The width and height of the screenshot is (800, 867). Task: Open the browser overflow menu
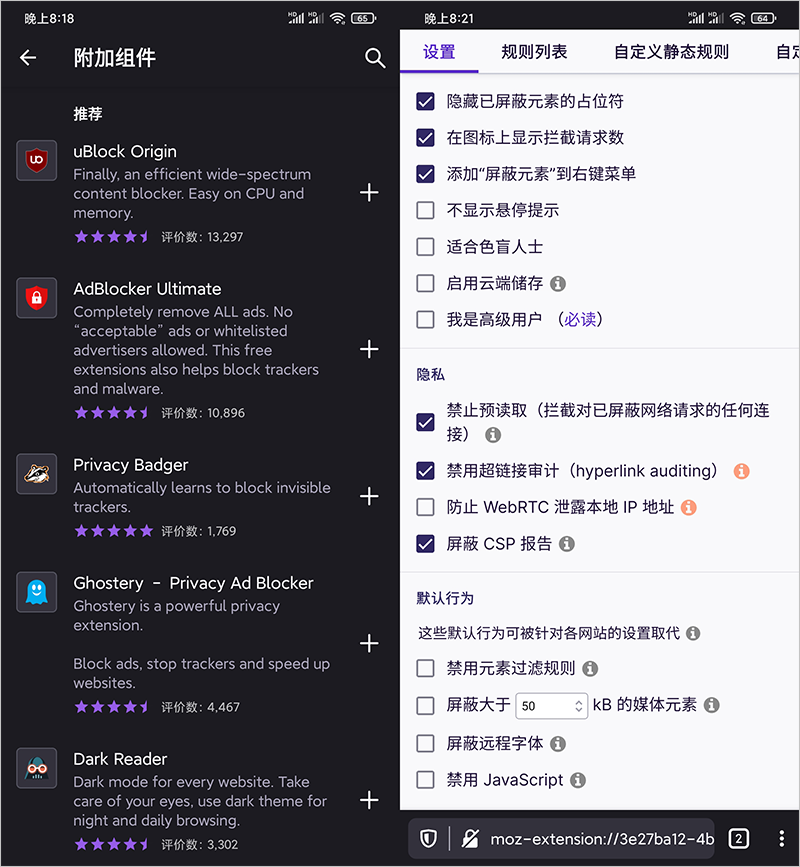782,838
